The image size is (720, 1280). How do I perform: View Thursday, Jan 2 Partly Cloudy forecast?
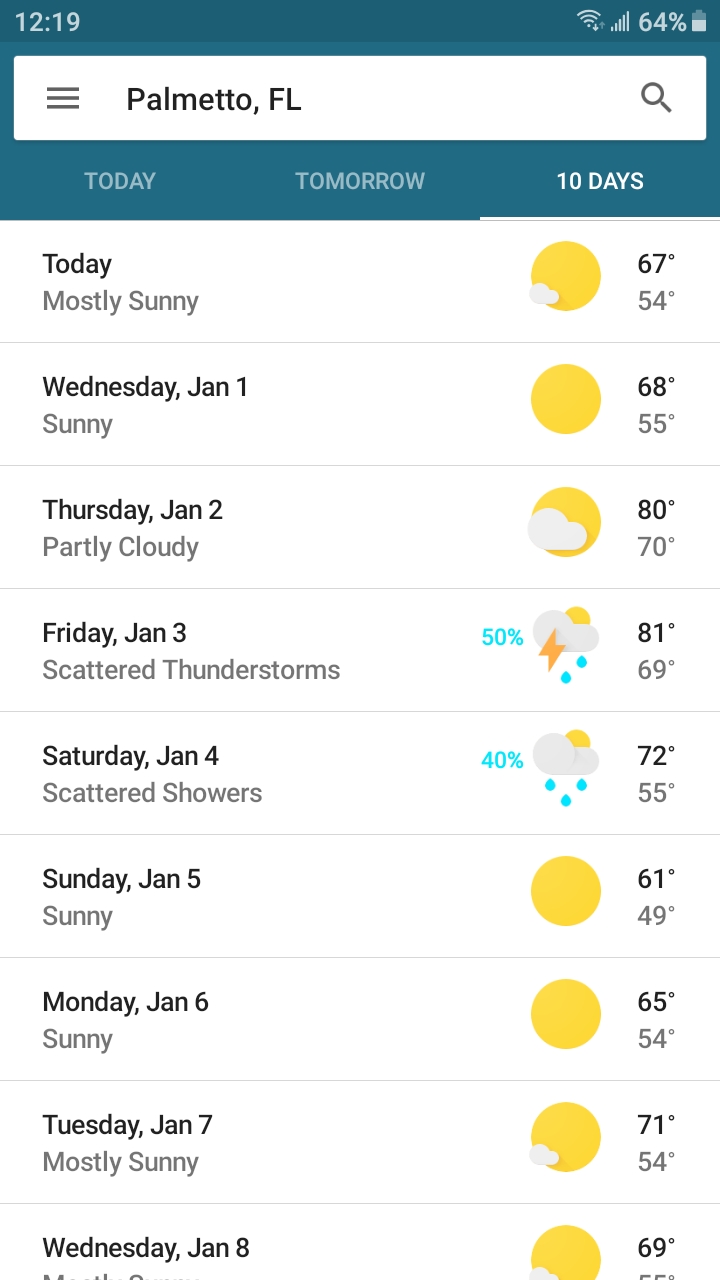360,528
